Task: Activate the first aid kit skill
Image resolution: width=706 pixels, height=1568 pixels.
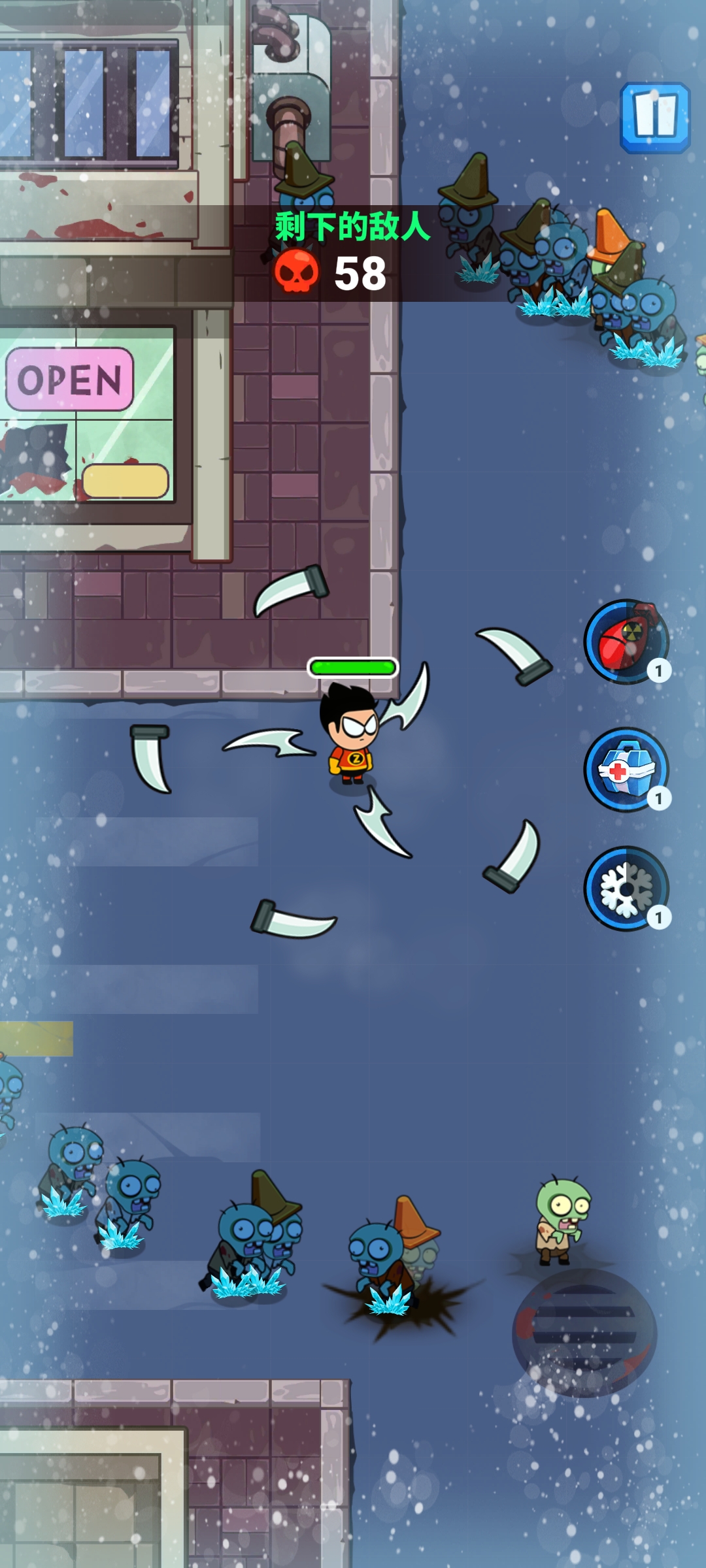Action: pos(626,770)
